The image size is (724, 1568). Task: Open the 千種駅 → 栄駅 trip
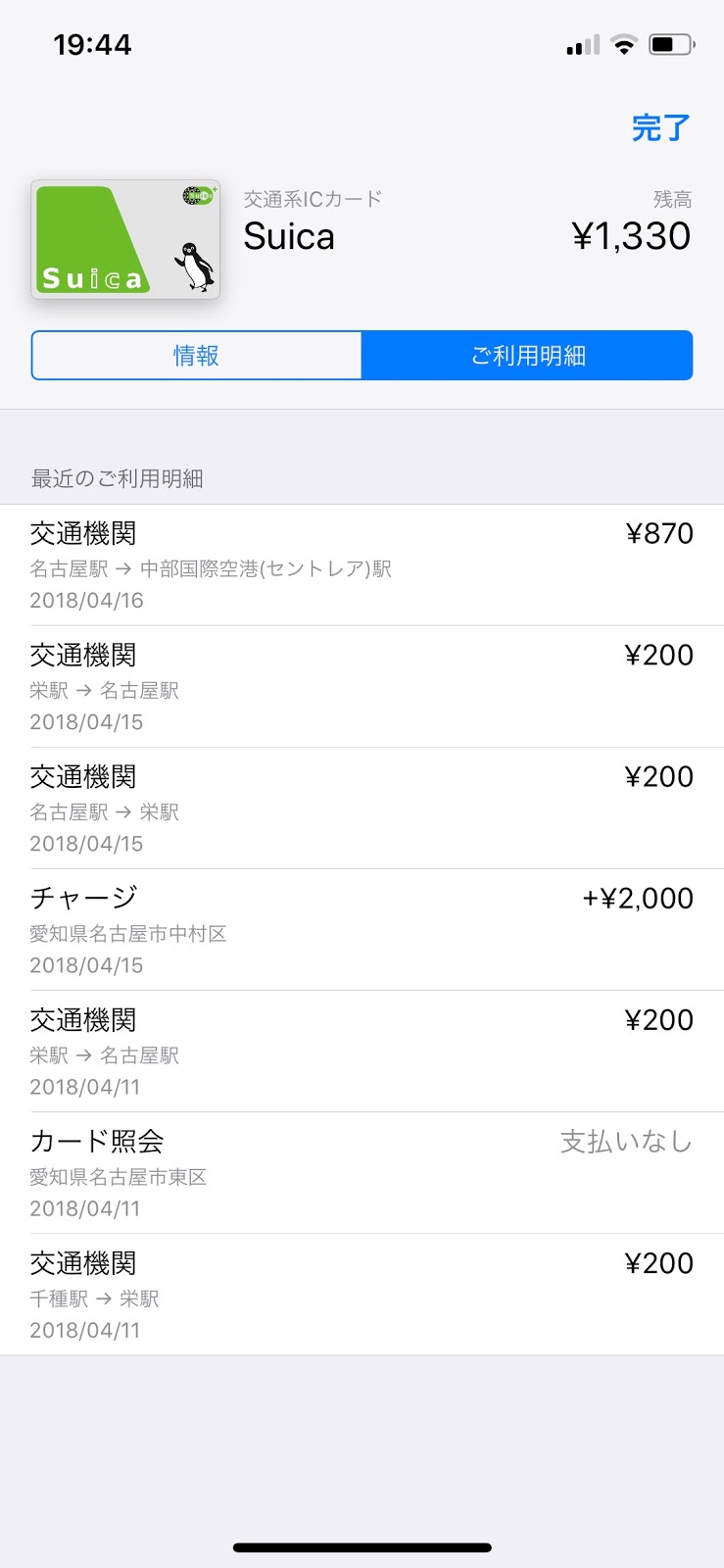[362, 1295]
